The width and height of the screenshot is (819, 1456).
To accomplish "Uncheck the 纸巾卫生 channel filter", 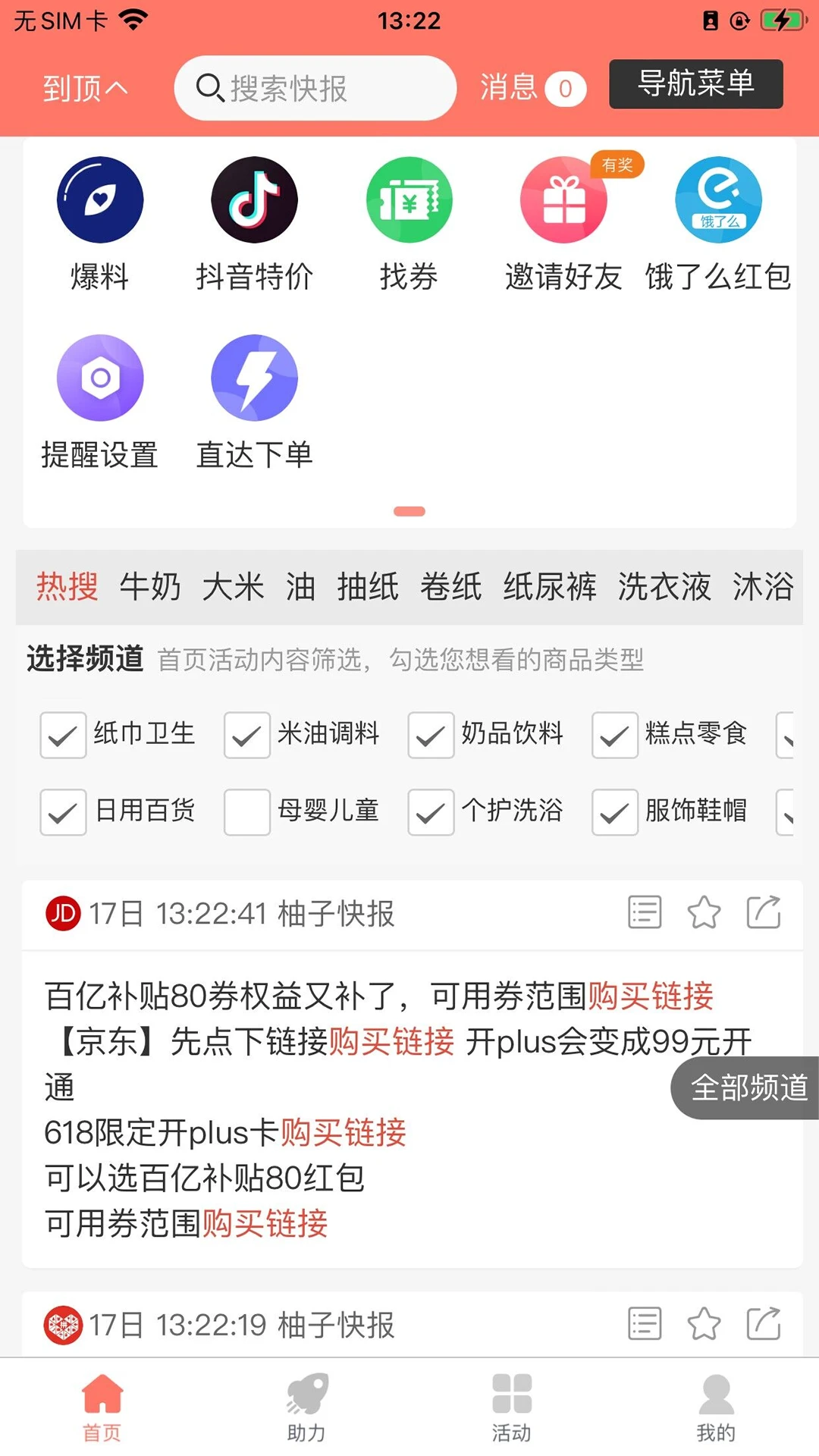I will pyautogui.click(x=62, y=736).
